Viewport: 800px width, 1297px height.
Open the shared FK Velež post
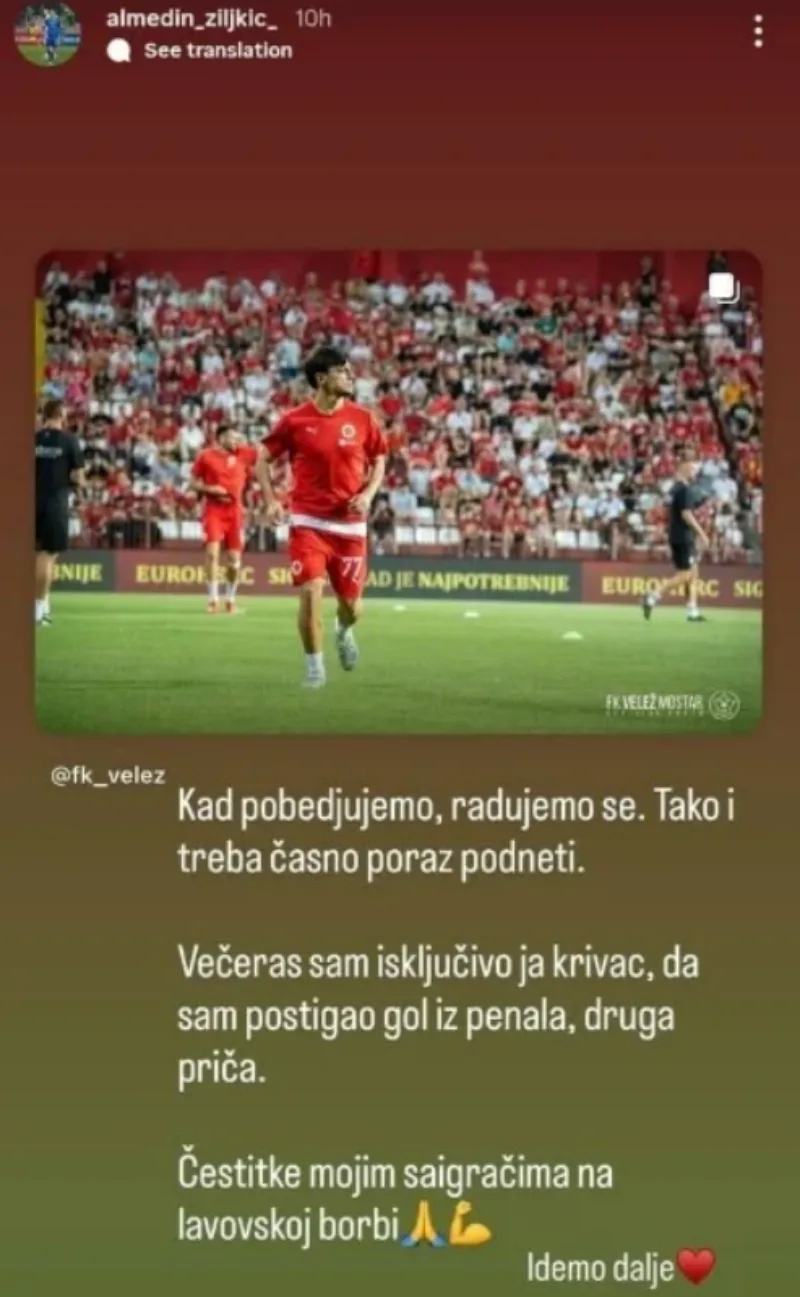[x=399, y=492]
